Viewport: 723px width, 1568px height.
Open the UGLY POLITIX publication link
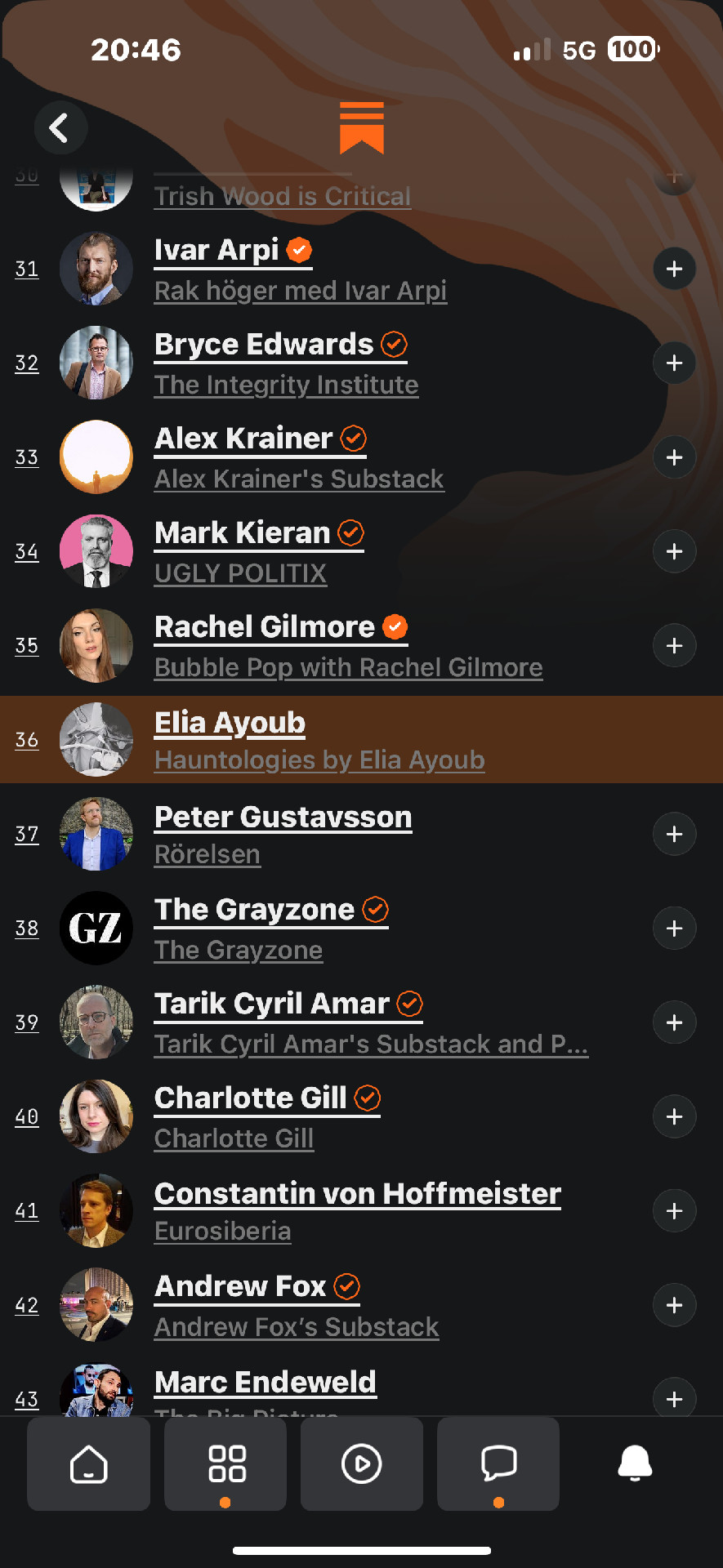pos(240,573)
